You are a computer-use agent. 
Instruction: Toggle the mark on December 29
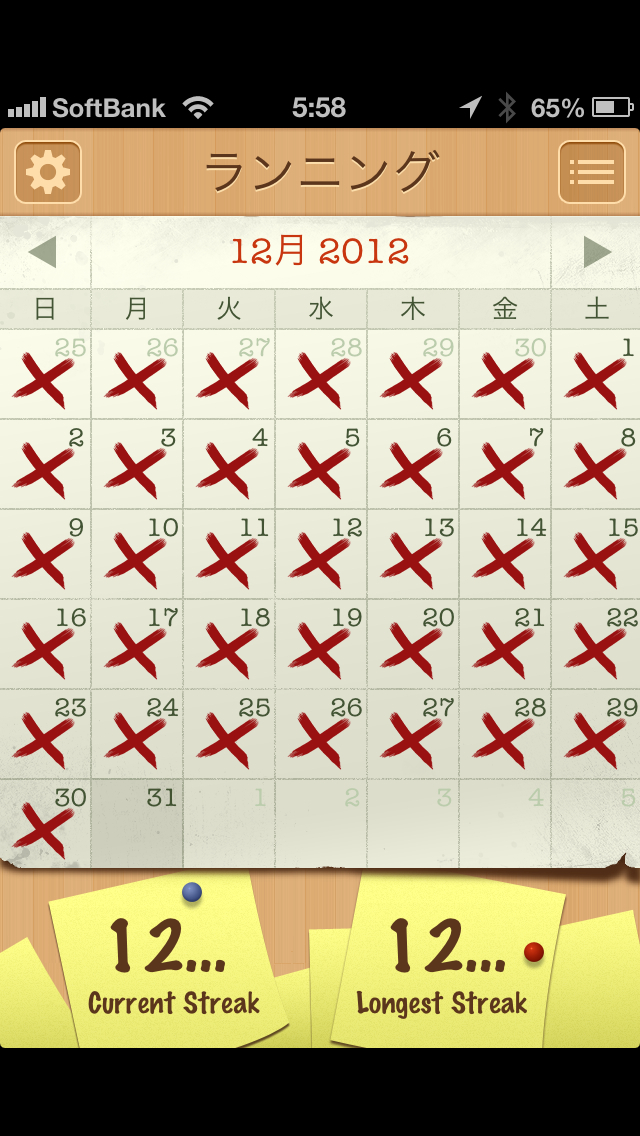coord(596,734)
